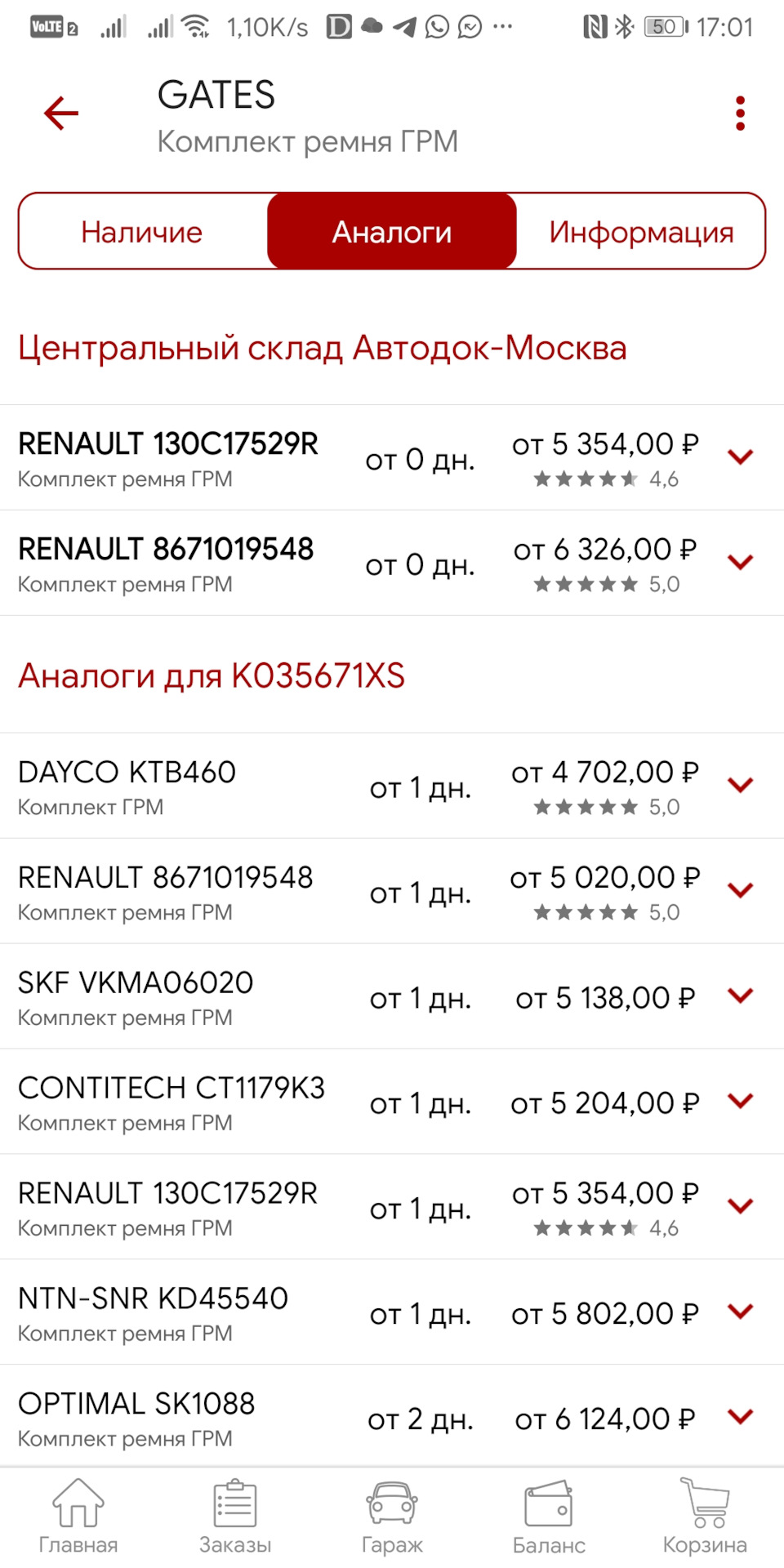Tap the back arrow to previous screen

pyautogui.click(x=60, y=113)
